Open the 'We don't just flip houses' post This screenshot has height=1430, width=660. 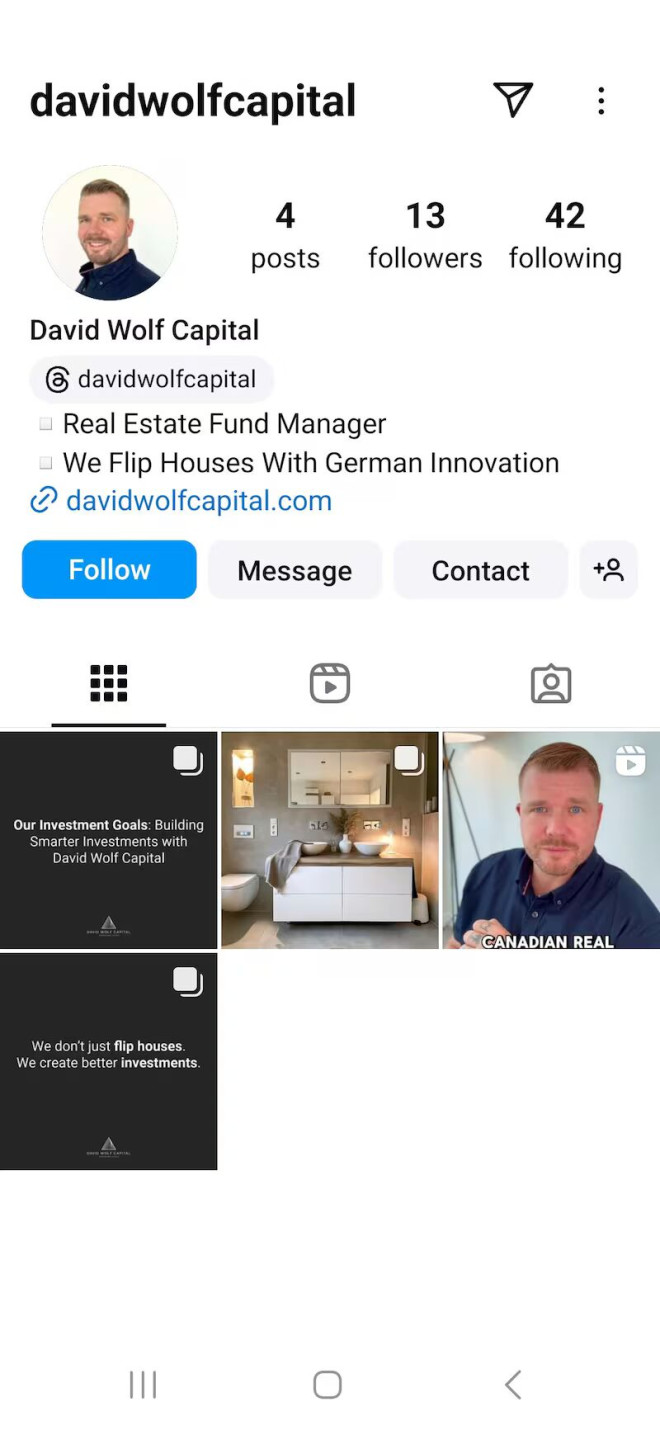click(109, 1061)
